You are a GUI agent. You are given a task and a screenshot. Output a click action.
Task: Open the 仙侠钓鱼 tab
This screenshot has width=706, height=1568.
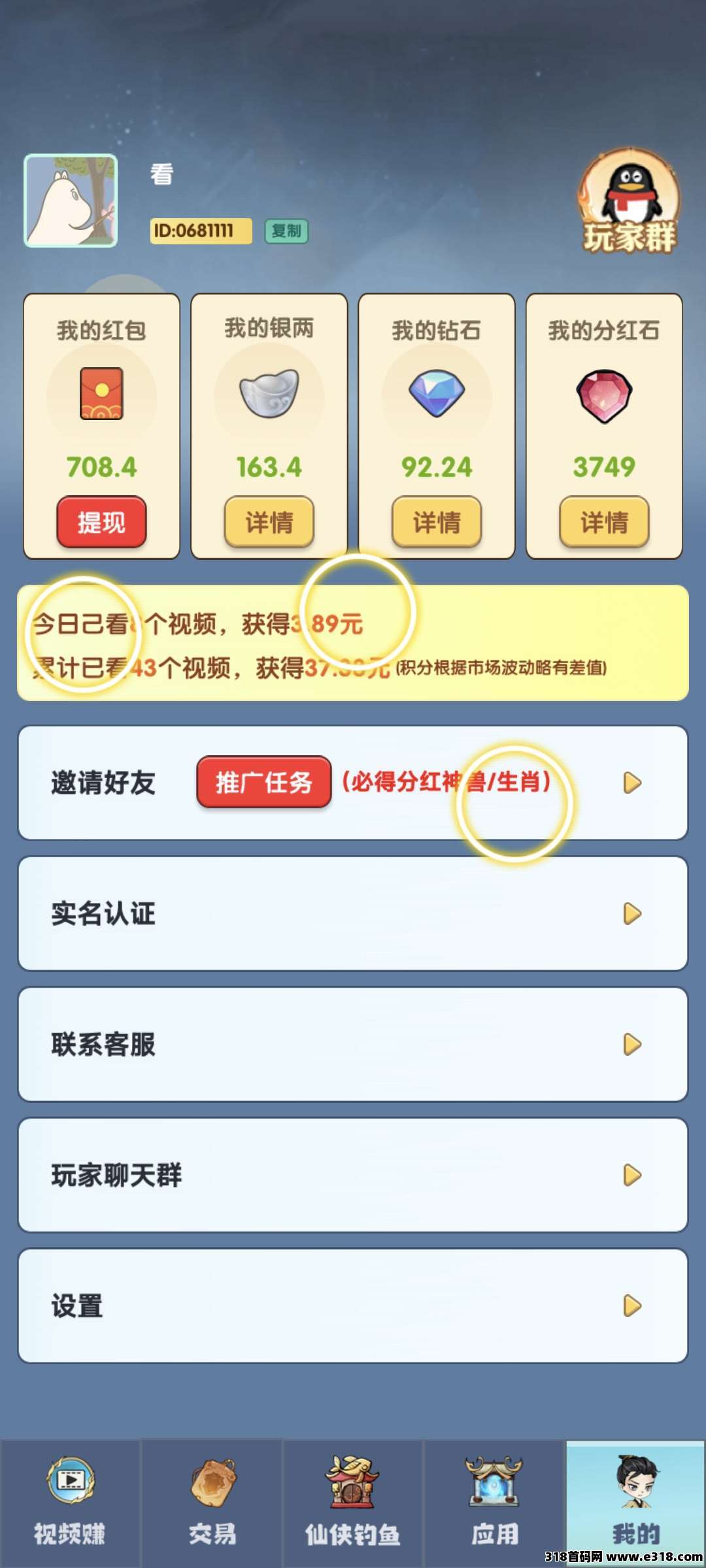click(x=353, y=1503)
